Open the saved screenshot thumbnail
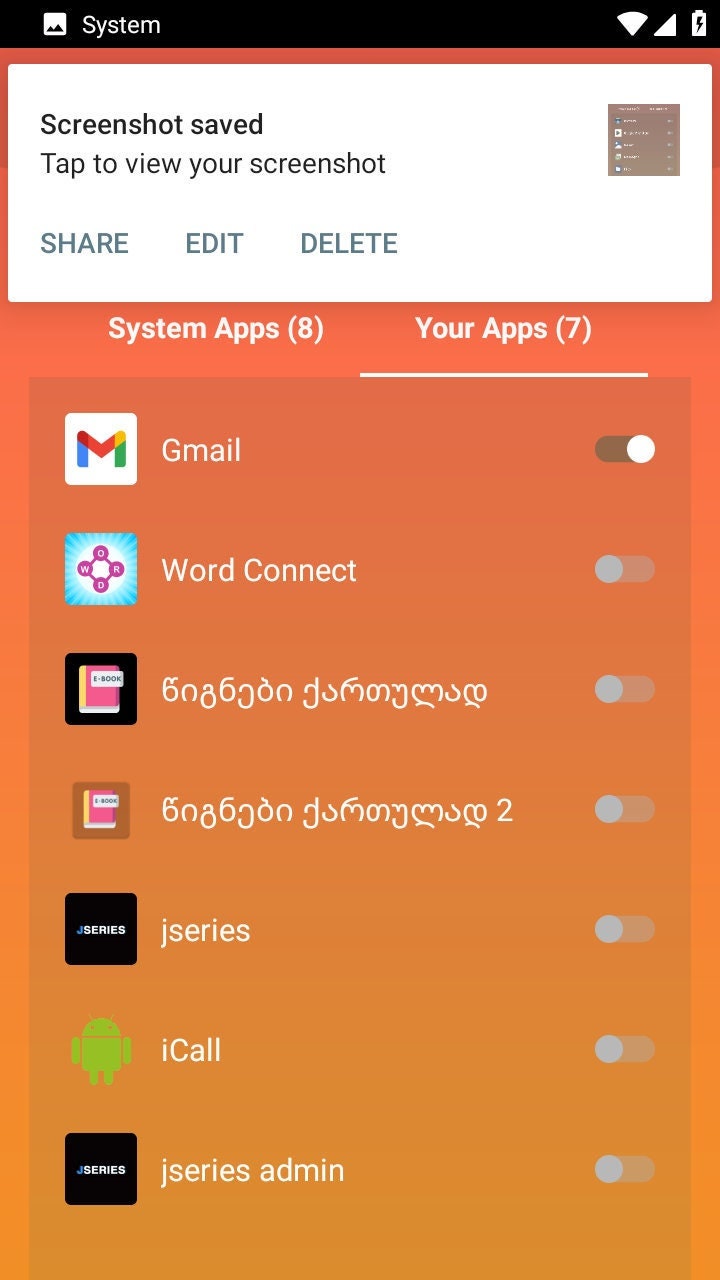Screen dimensions: 720x1280 point(644,140)
